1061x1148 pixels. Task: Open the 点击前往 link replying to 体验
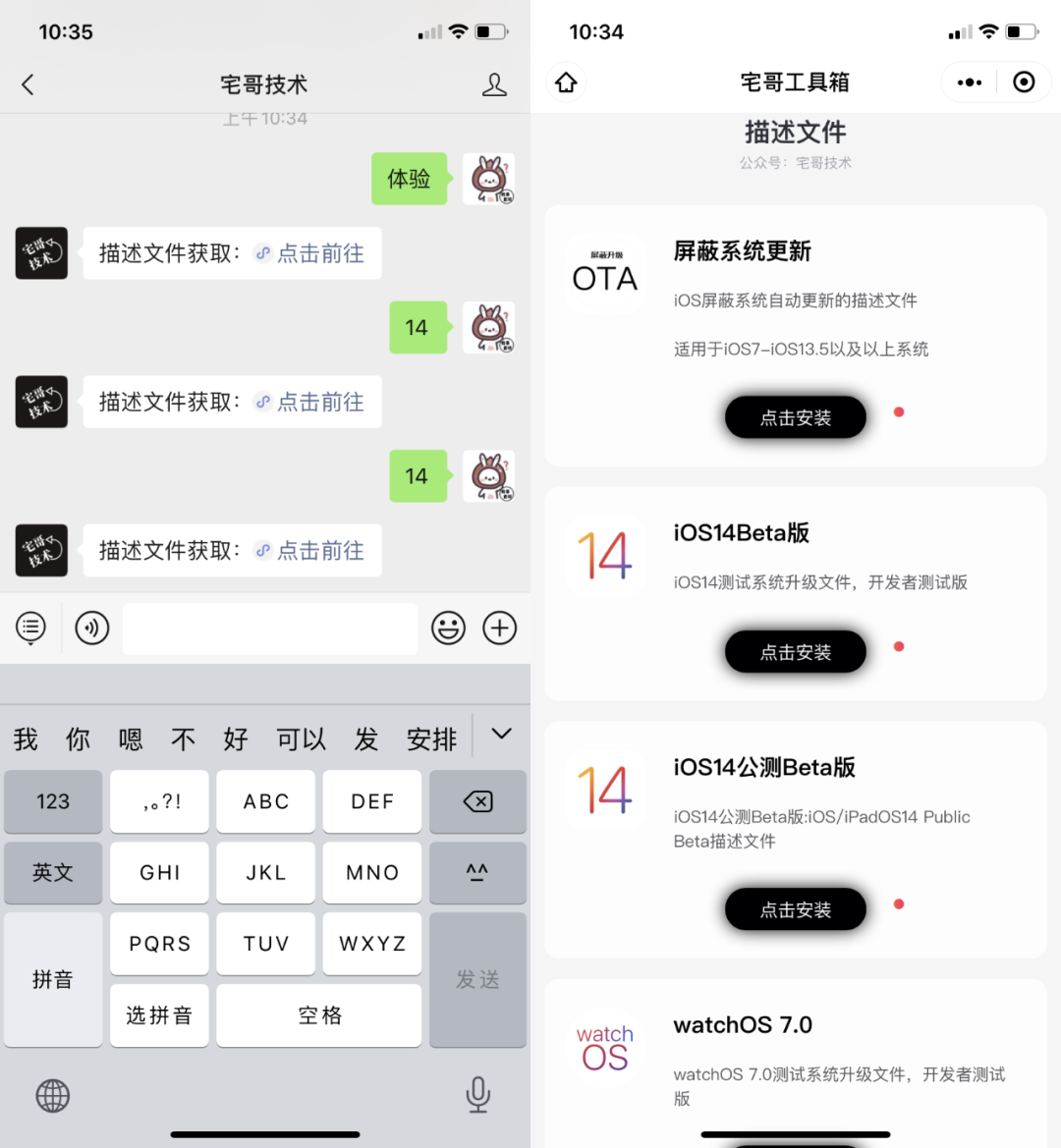click(319, 253)
